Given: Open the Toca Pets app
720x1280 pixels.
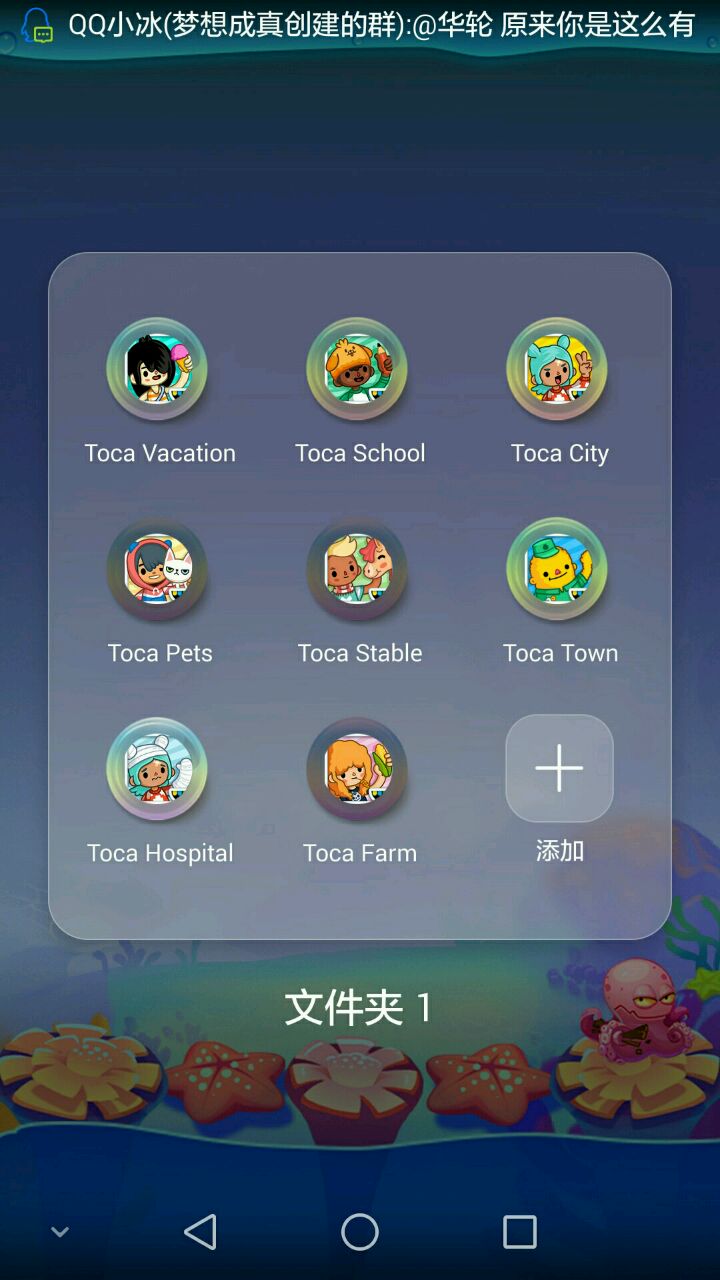Looking at the screenshot, I should (x=158, y=569).
